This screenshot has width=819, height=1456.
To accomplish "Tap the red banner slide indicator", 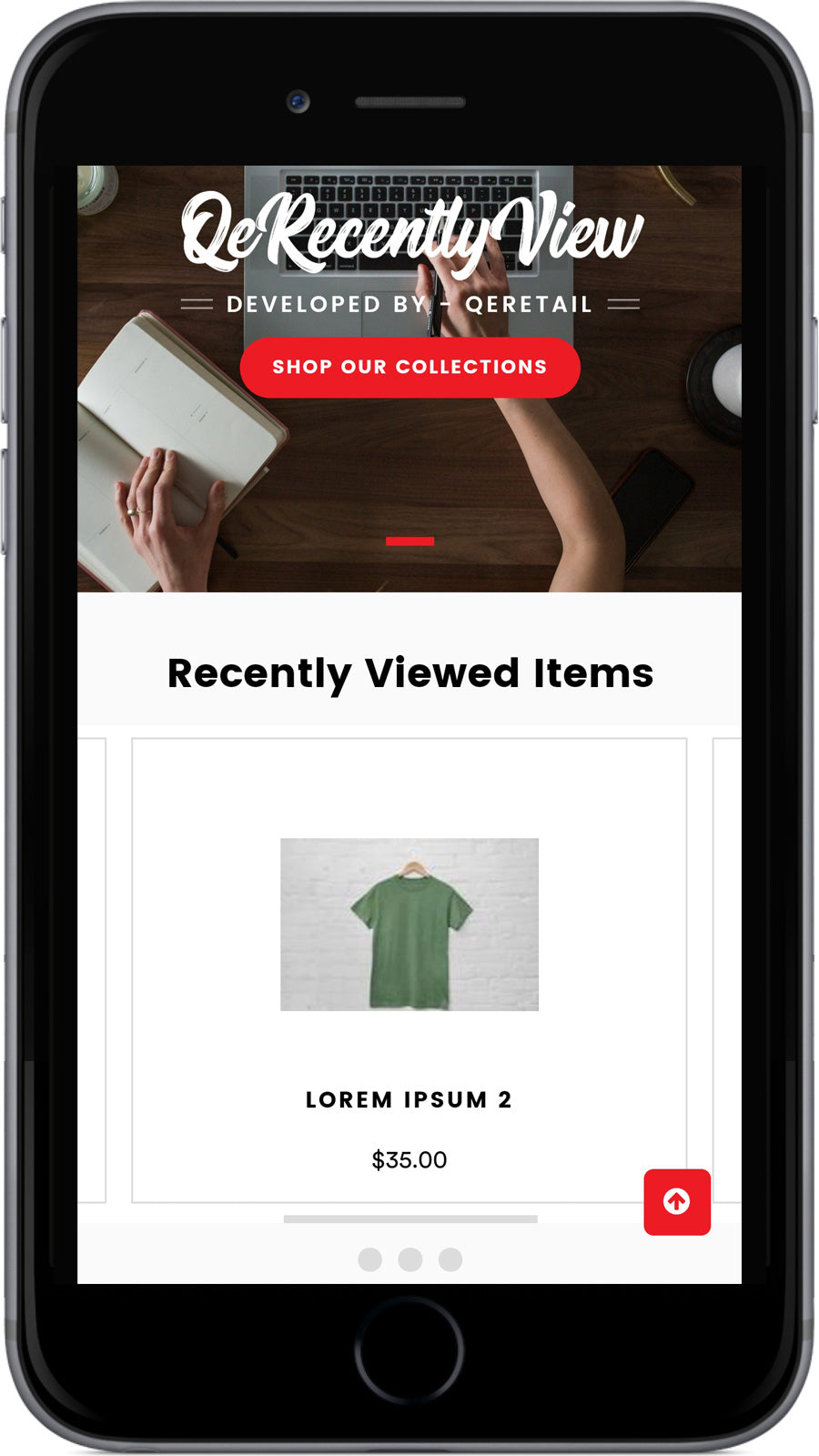I will (409, 541).
